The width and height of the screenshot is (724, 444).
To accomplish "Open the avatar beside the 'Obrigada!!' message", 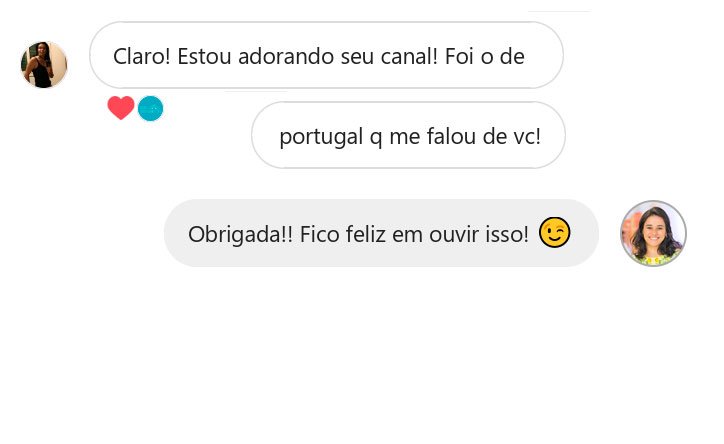I will (653, 234).
